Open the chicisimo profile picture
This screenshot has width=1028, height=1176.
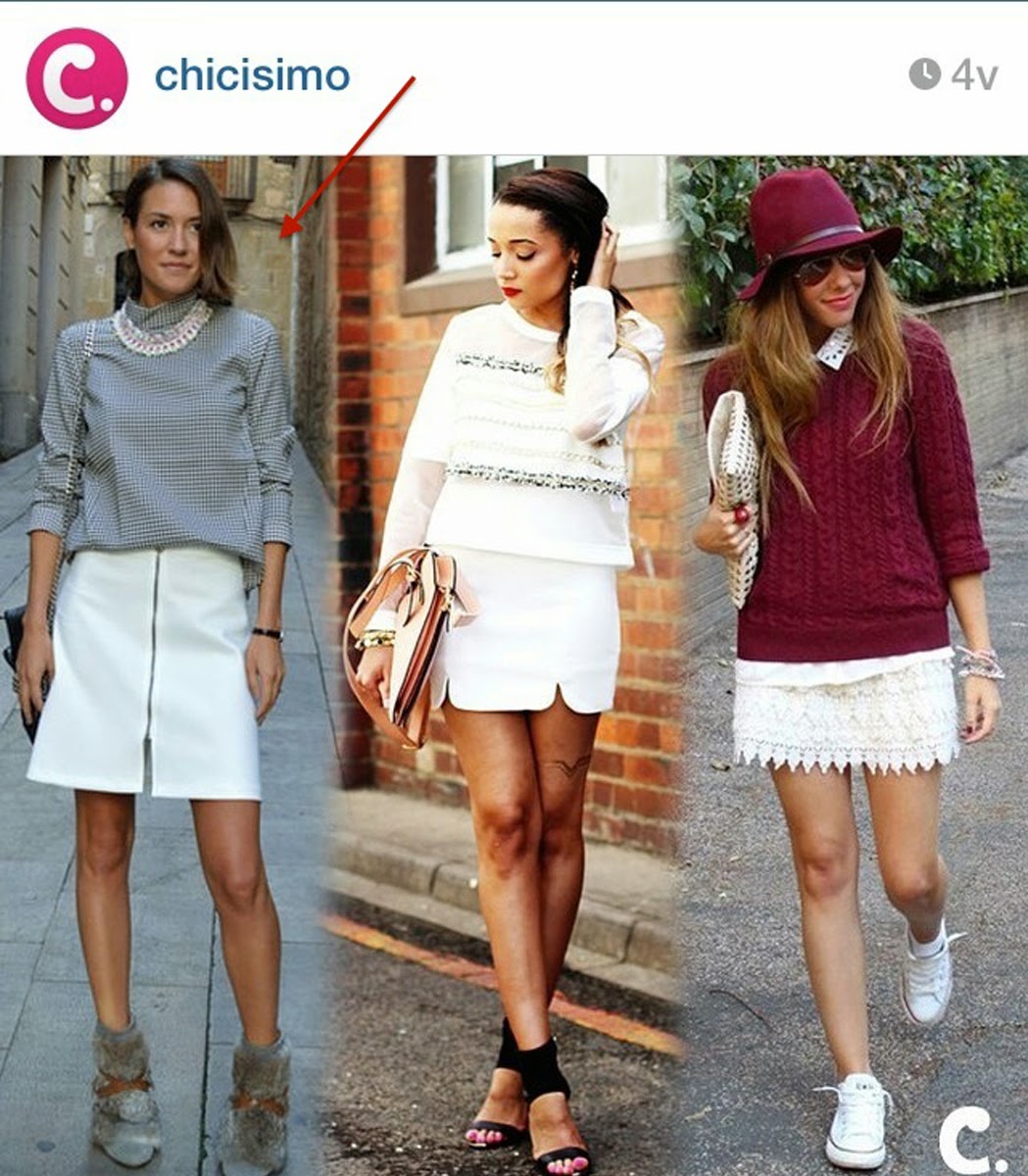pos(76,77)
